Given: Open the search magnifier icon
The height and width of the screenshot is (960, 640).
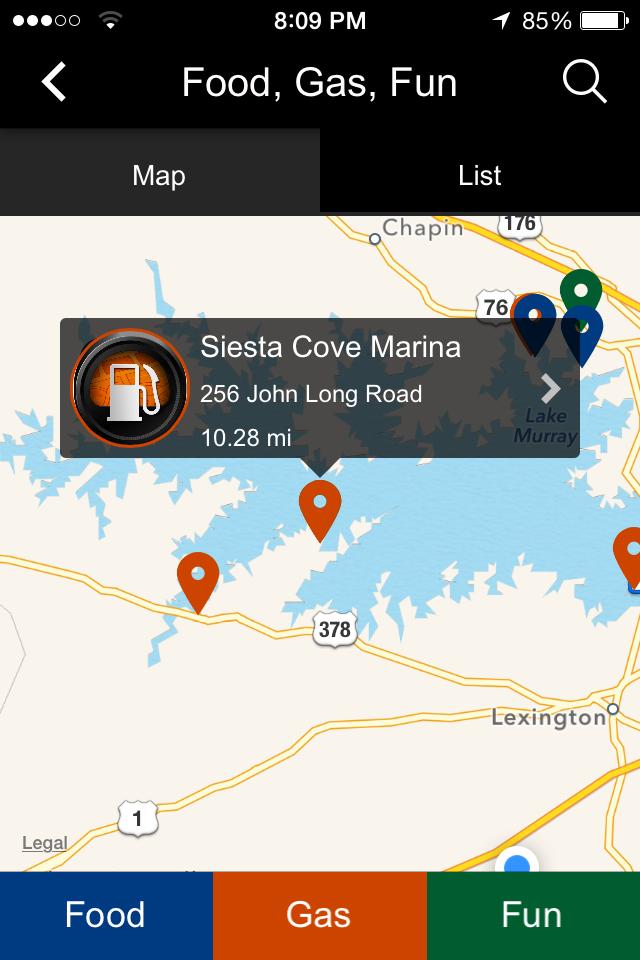Looking at the screenshot, I should pos(584,82).
